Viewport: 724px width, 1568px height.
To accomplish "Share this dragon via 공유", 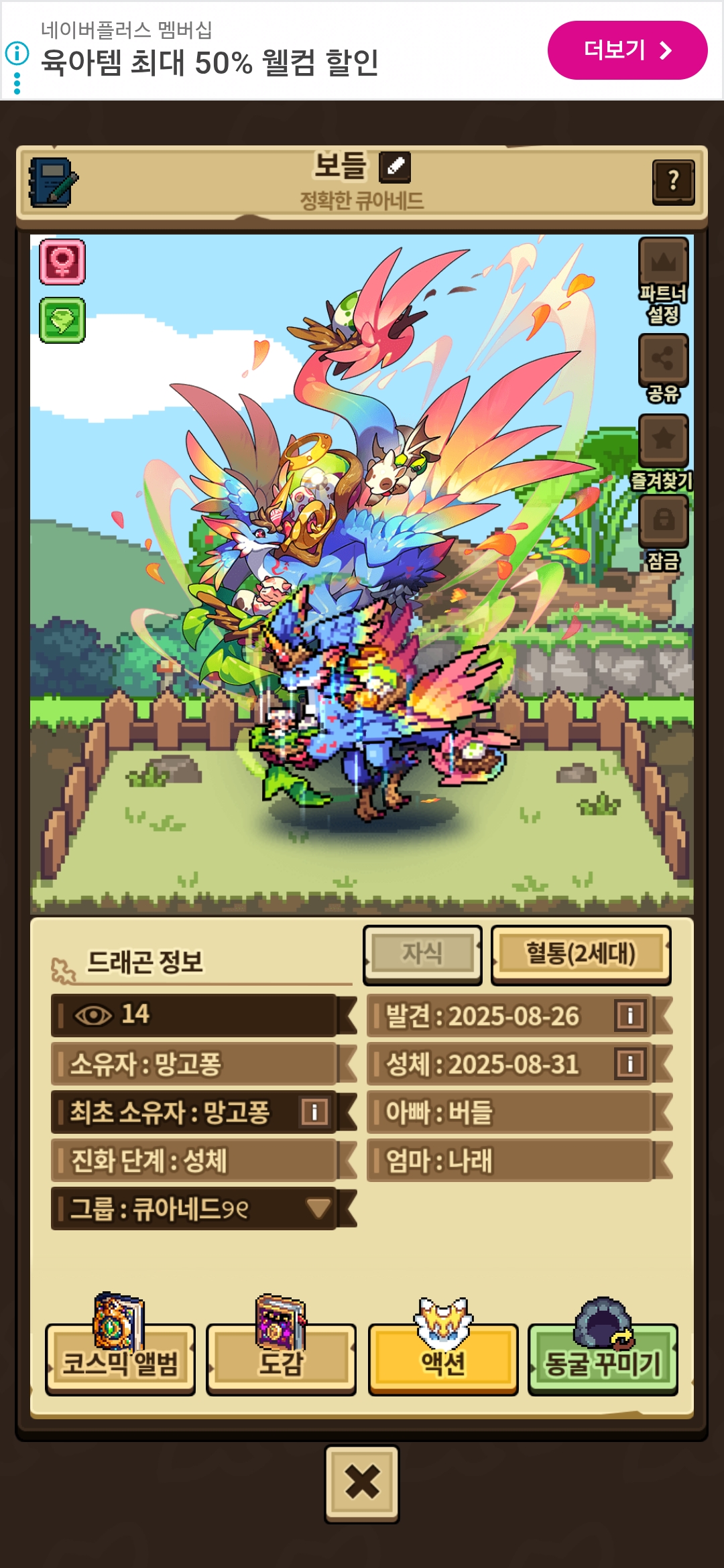I will [x=663, y=360].
